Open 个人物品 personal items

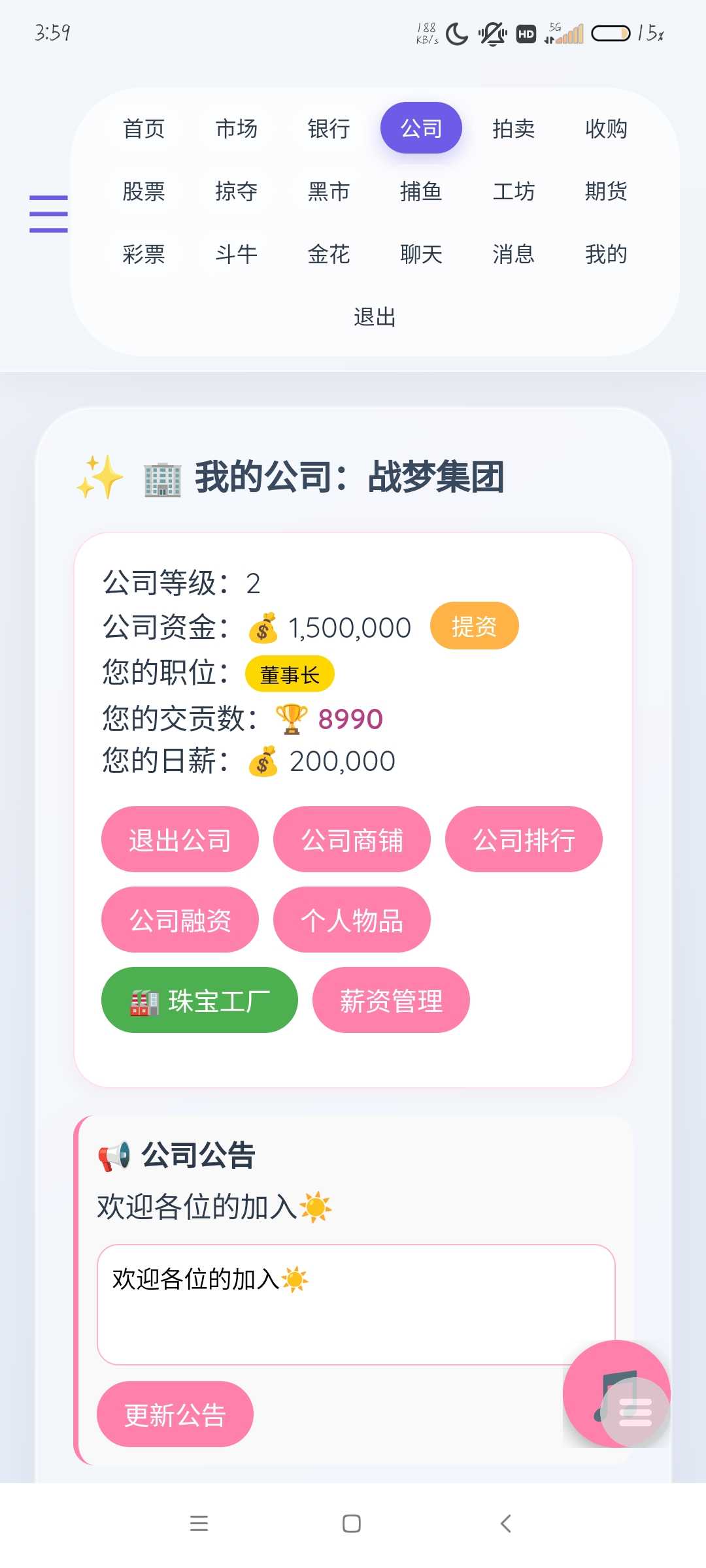[x=352, y=920]
